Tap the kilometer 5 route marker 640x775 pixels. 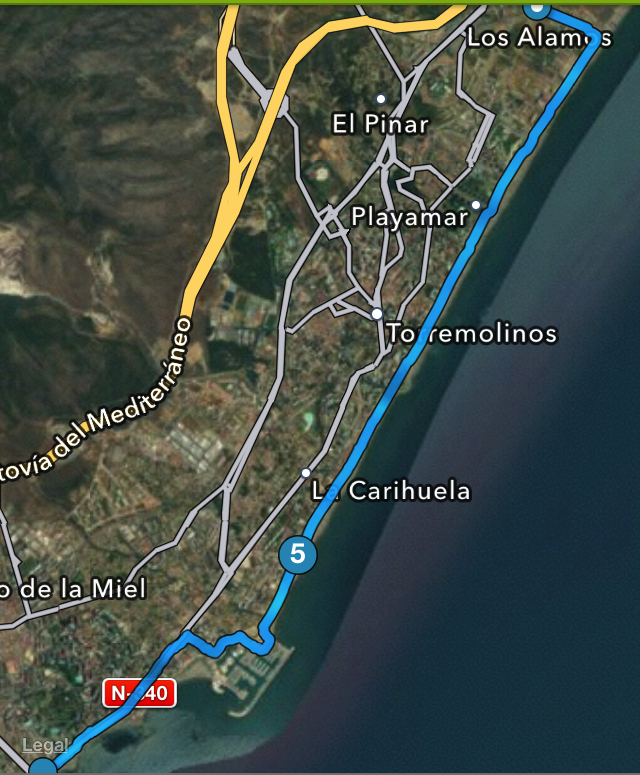[x=297, y=553]
